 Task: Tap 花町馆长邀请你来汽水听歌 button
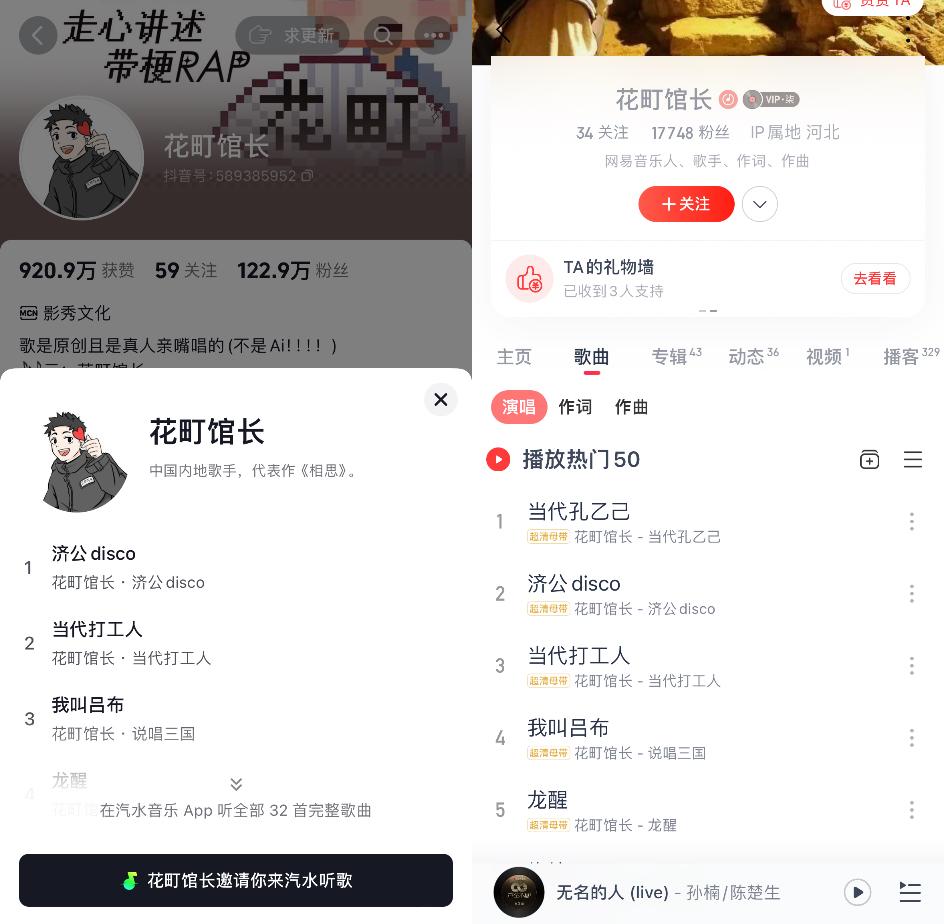click(x=236, y=880)
